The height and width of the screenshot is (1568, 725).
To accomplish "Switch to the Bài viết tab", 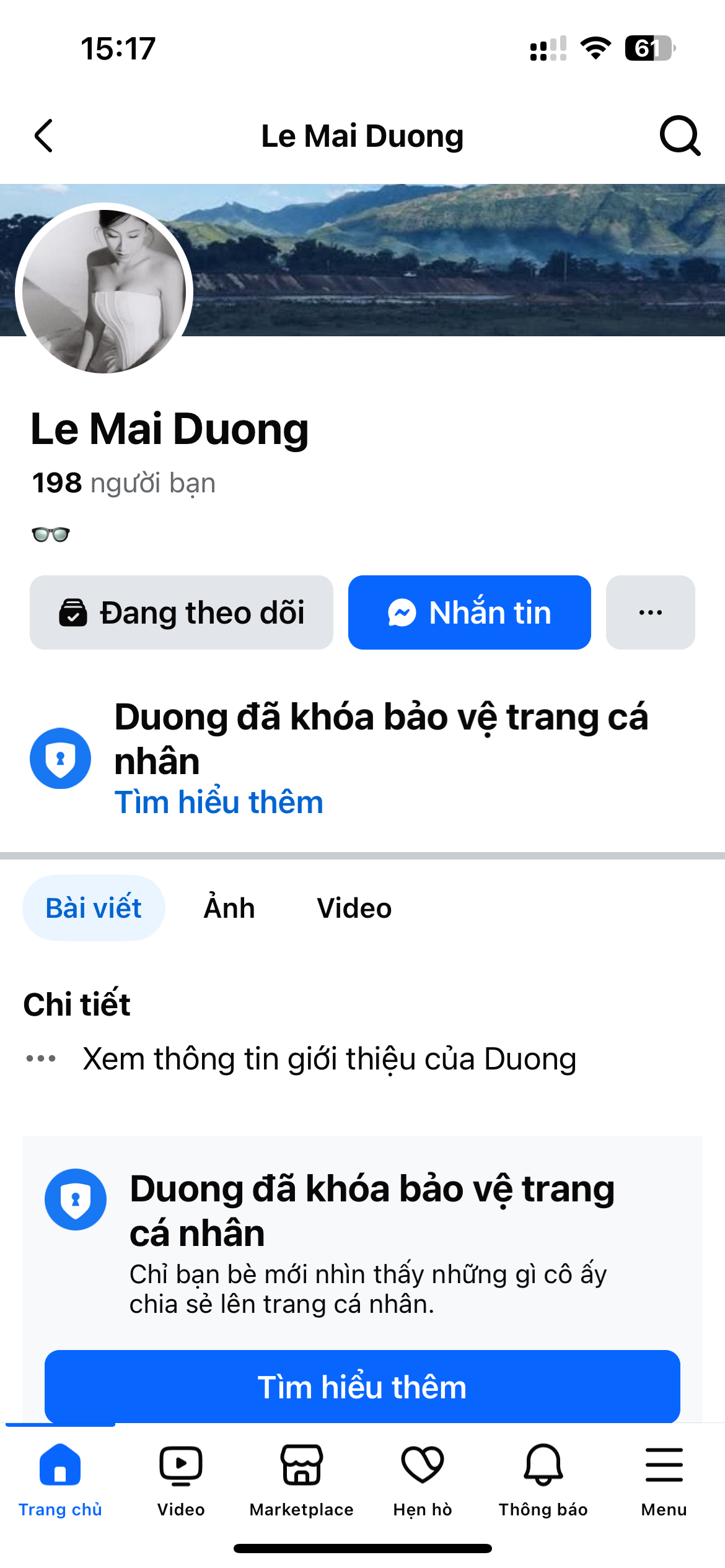I will (94, 908).
